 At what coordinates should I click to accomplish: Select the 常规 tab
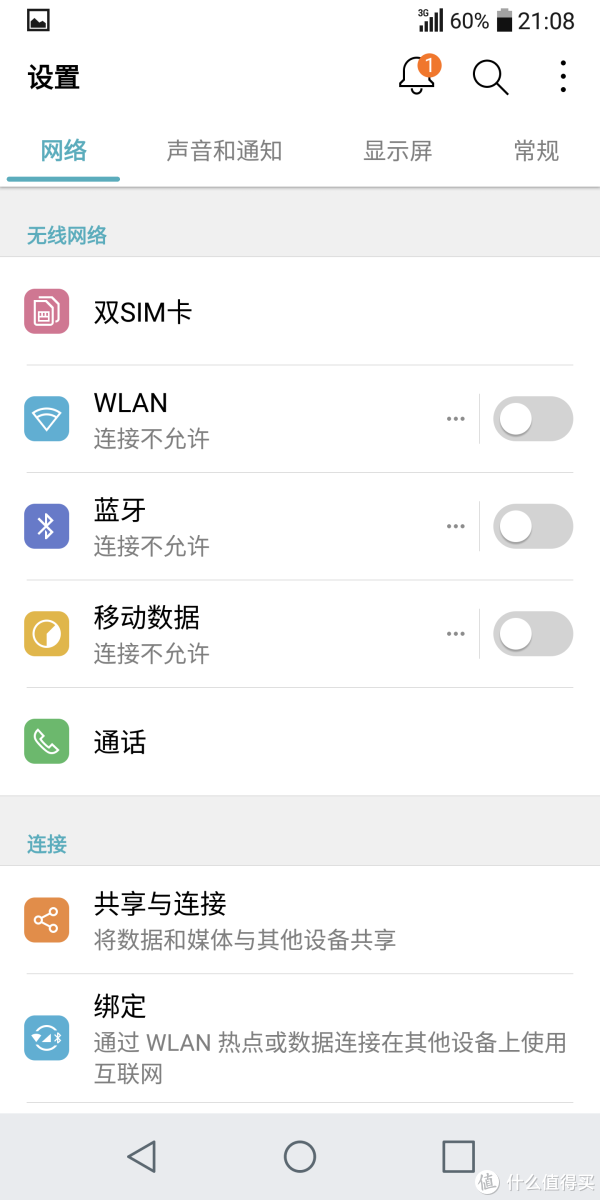point(536,151)
